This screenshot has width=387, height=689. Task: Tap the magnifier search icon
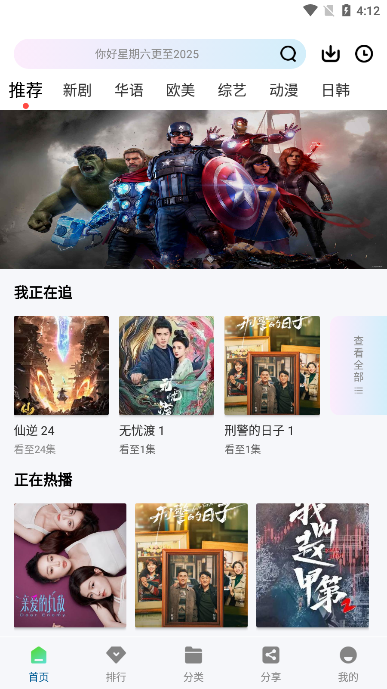(288, 54)
